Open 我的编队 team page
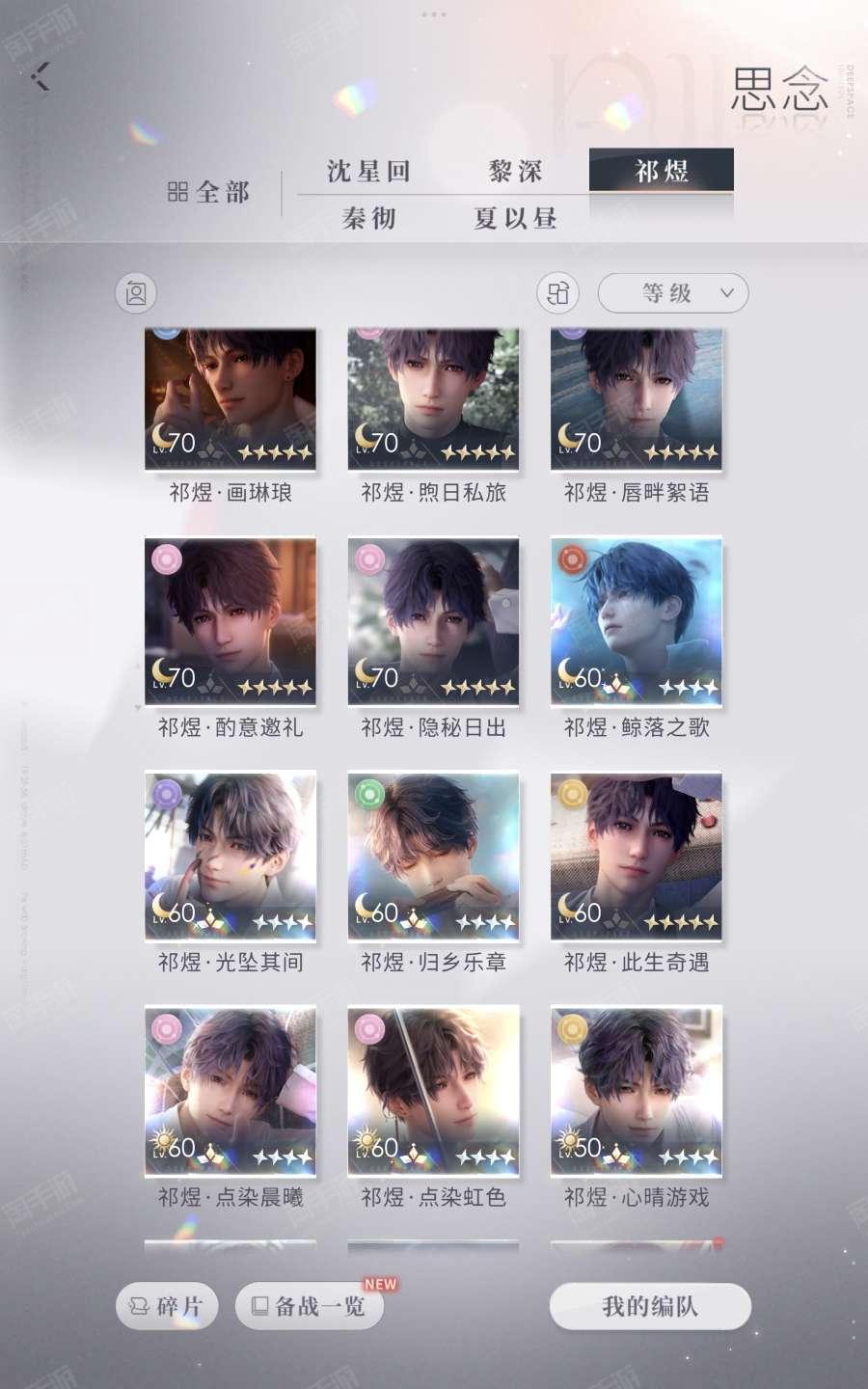This screenshot has height=1389, width=868. pos(650,1306)
